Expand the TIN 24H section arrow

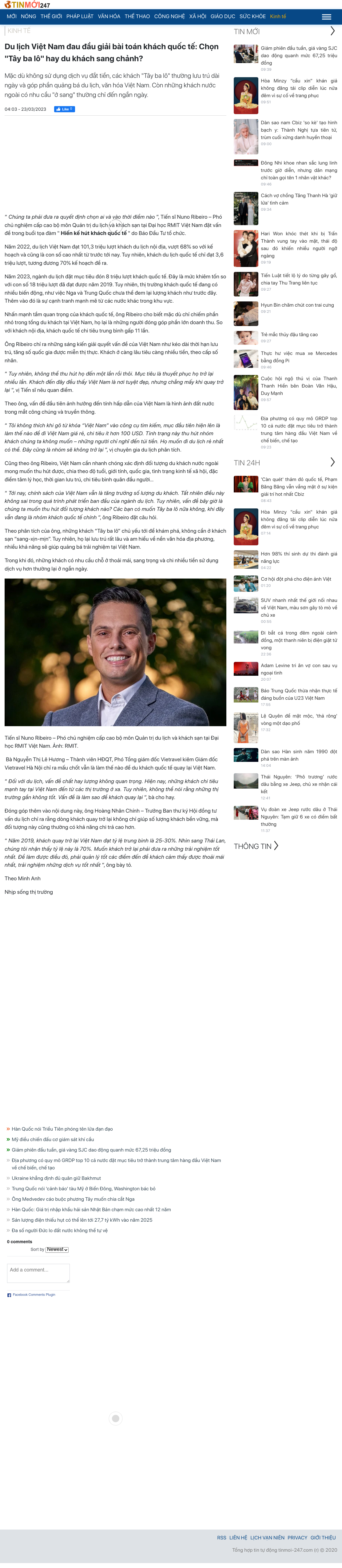[332, 462]
